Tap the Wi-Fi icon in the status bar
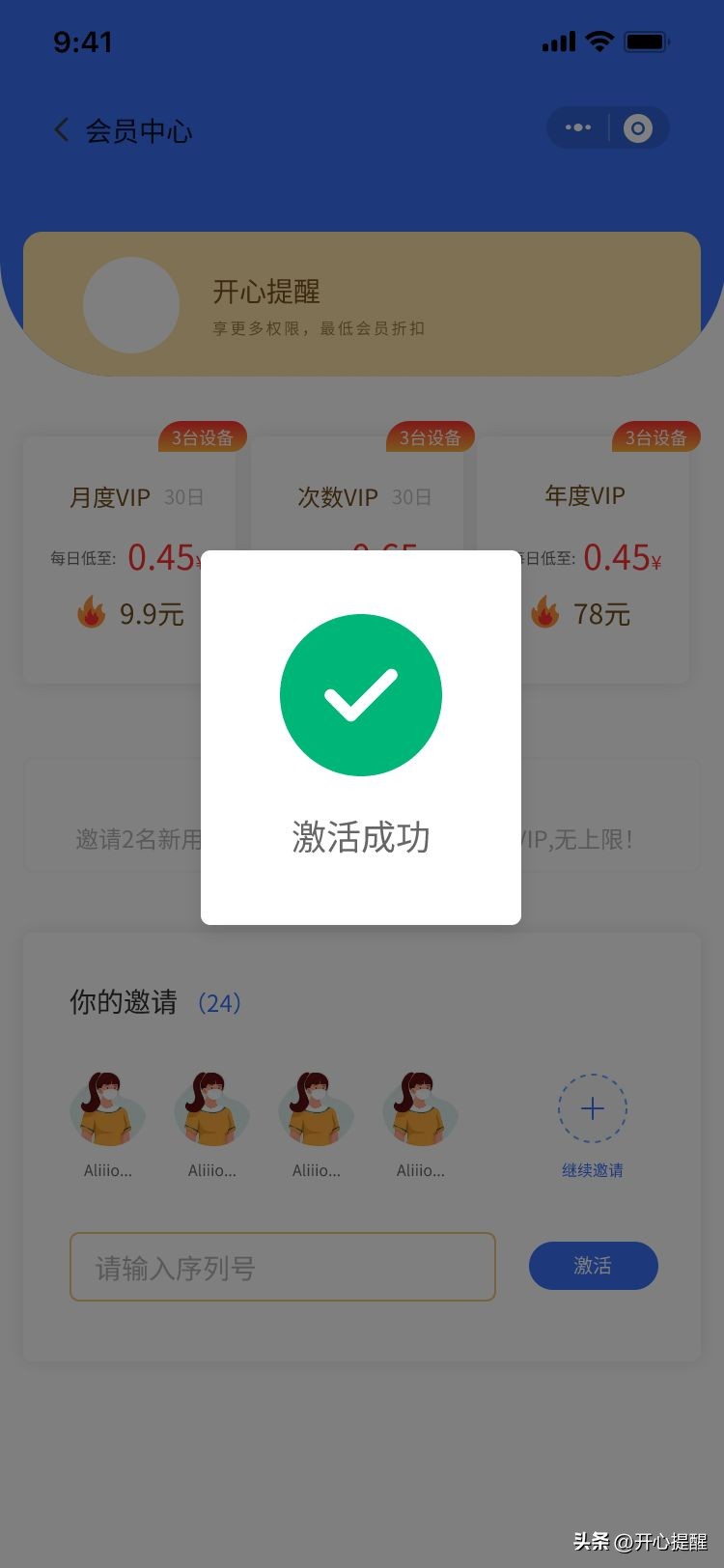 (599, 41)
